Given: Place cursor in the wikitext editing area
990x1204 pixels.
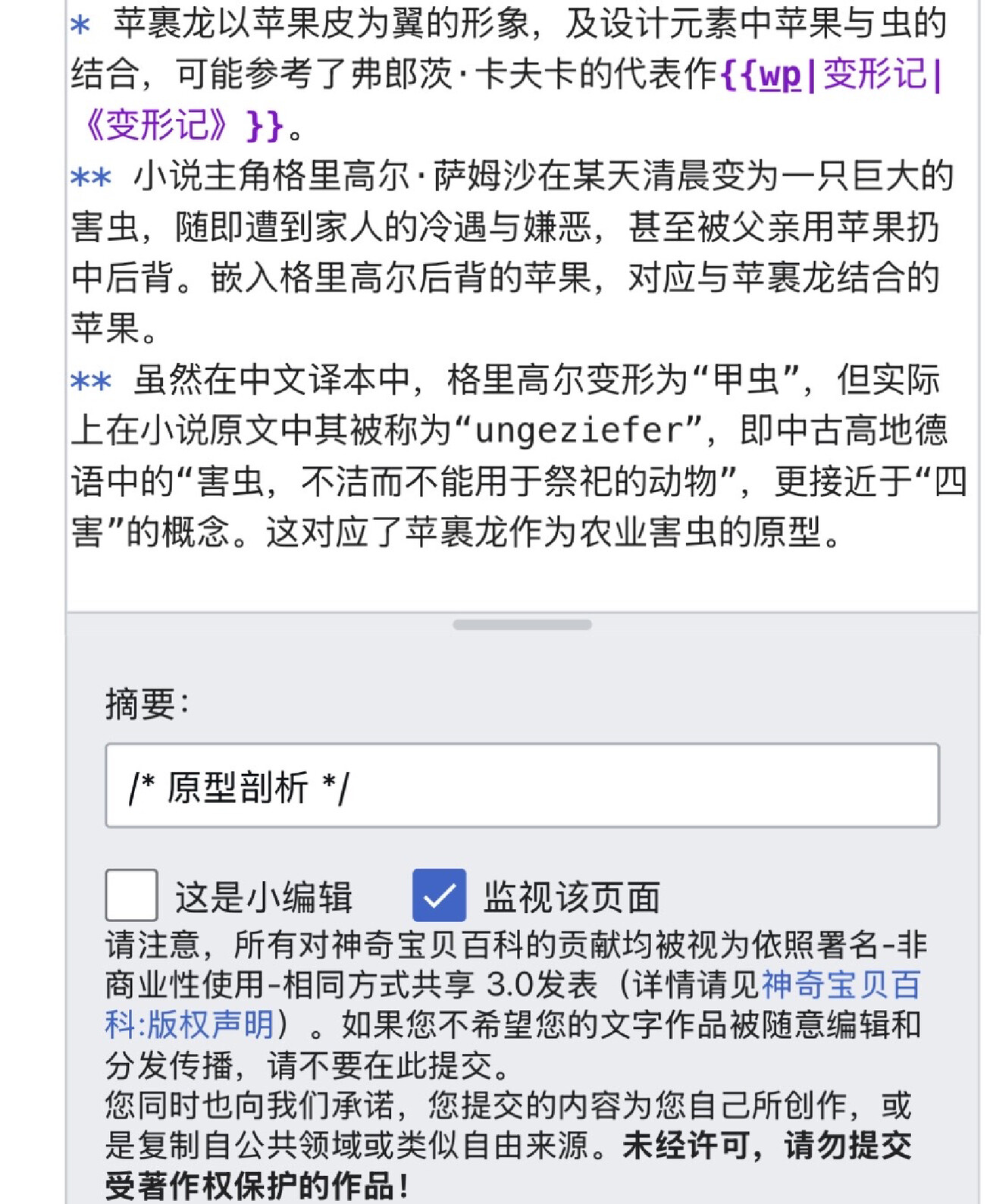Looking at the screenshot, I should (522, 303).
